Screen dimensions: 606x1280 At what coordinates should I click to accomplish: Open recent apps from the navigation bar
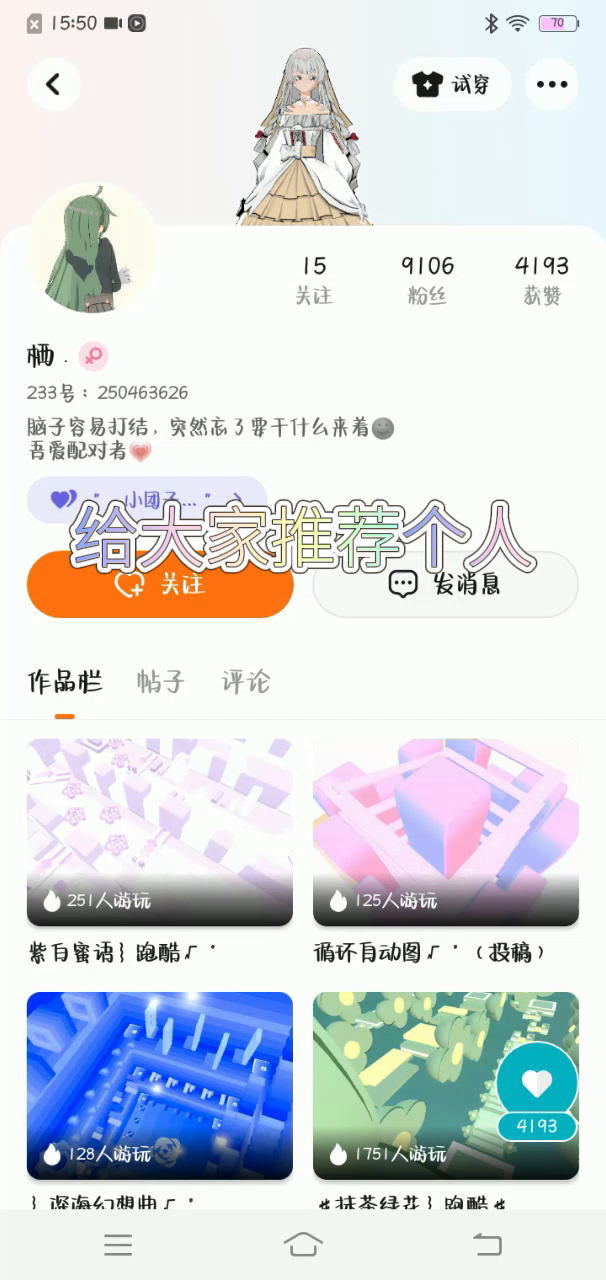pos(118,1244)
